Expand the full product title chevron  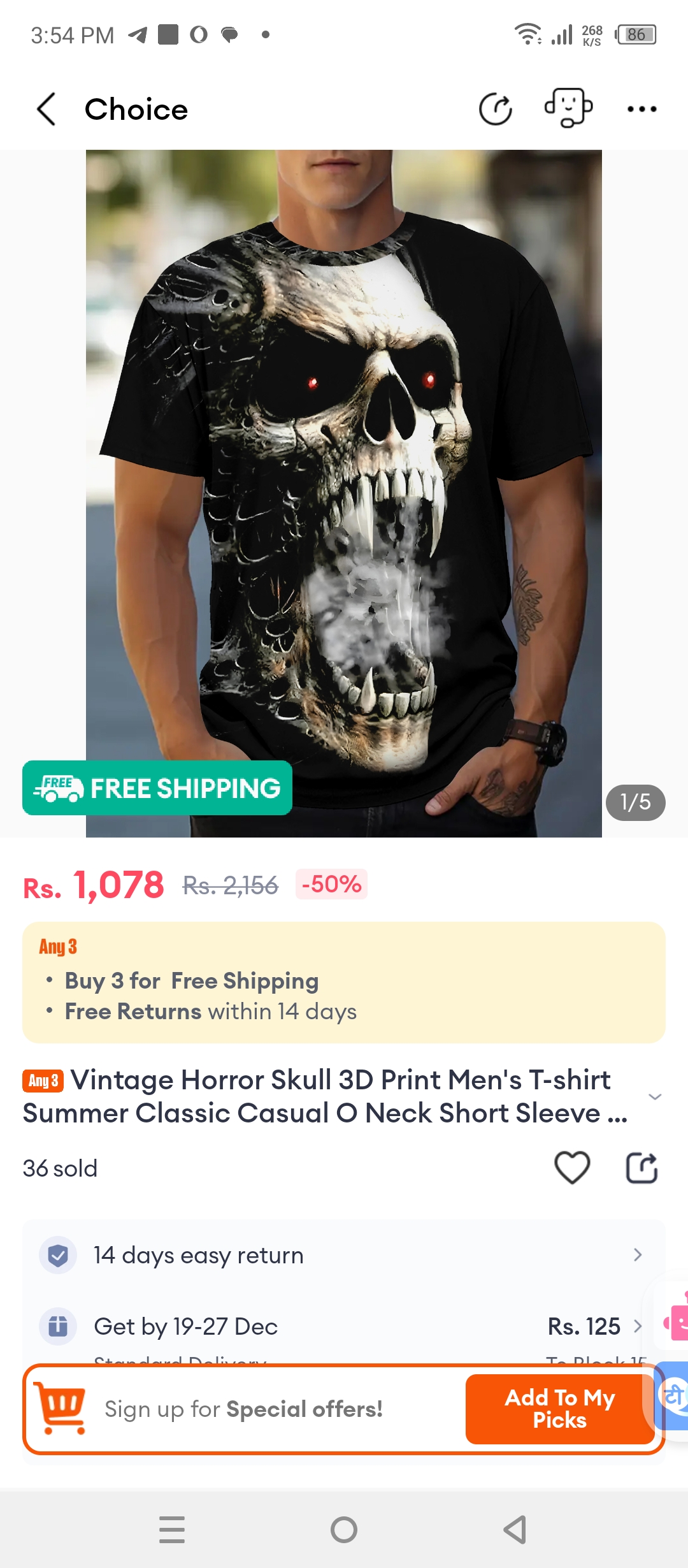coord(654,1097)
